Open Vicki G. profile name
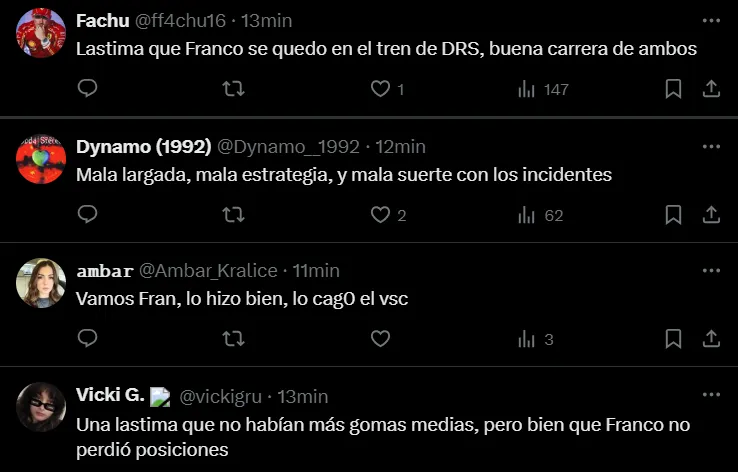 (110, 396)
